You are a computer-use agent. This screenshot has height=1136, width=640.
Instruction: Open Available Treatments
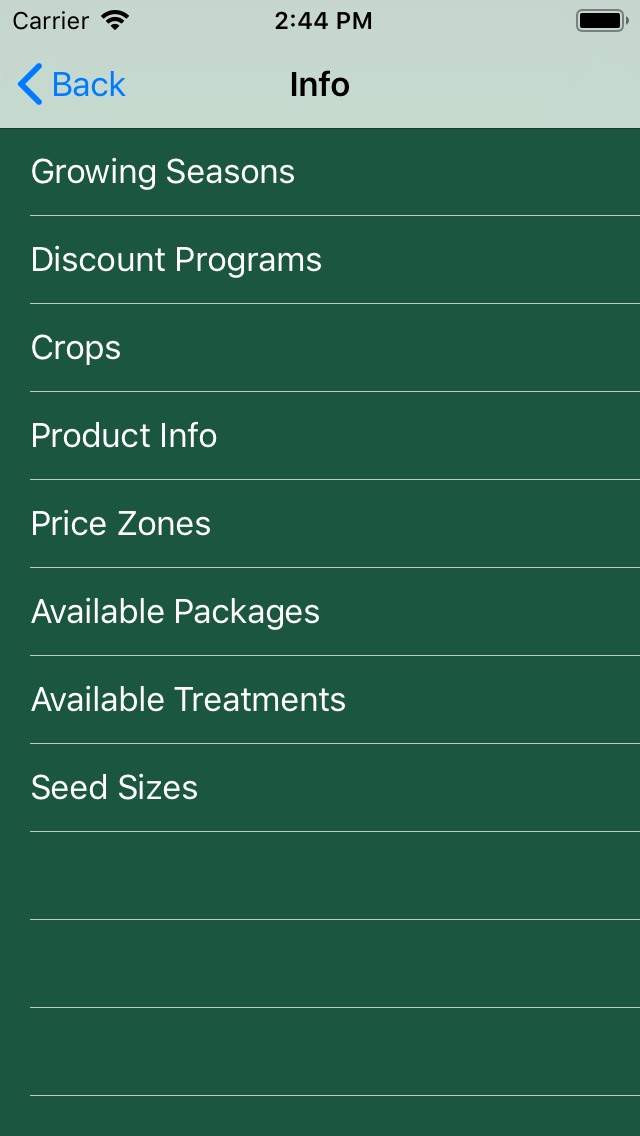[x=320, y=699]
